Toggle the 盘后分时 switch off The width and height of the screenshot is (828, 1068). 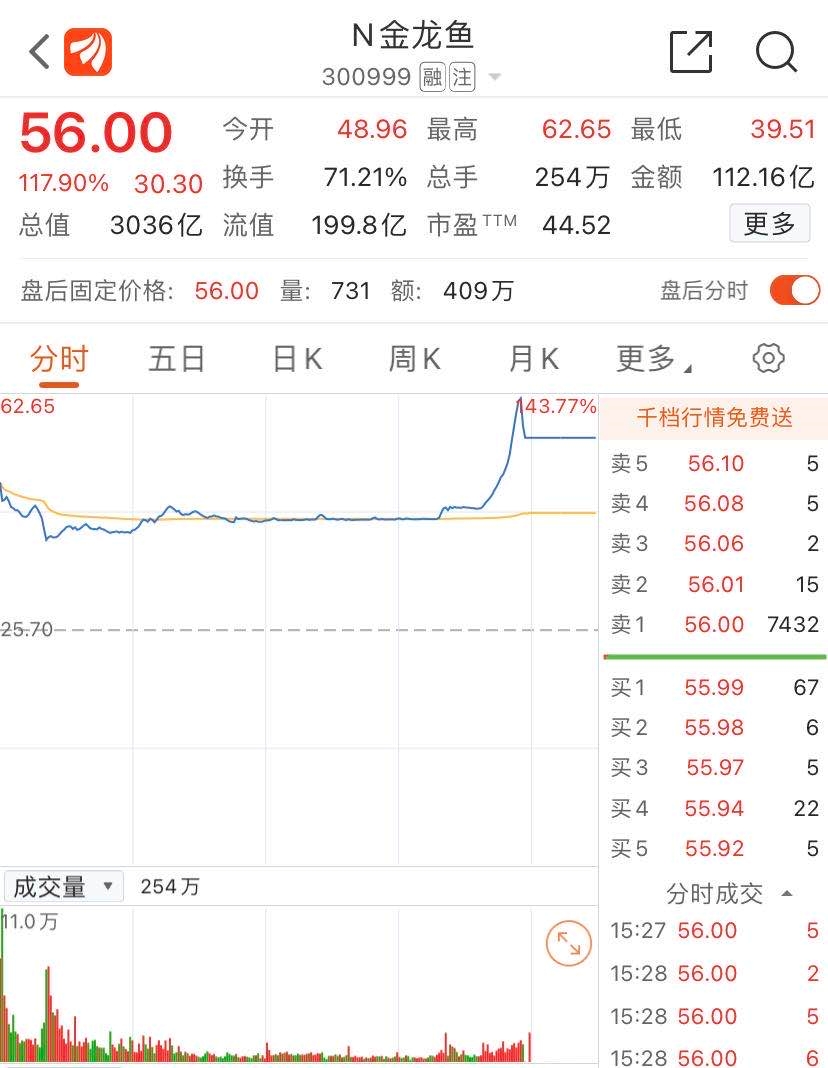pyautogui.click(x=794, y=291)
